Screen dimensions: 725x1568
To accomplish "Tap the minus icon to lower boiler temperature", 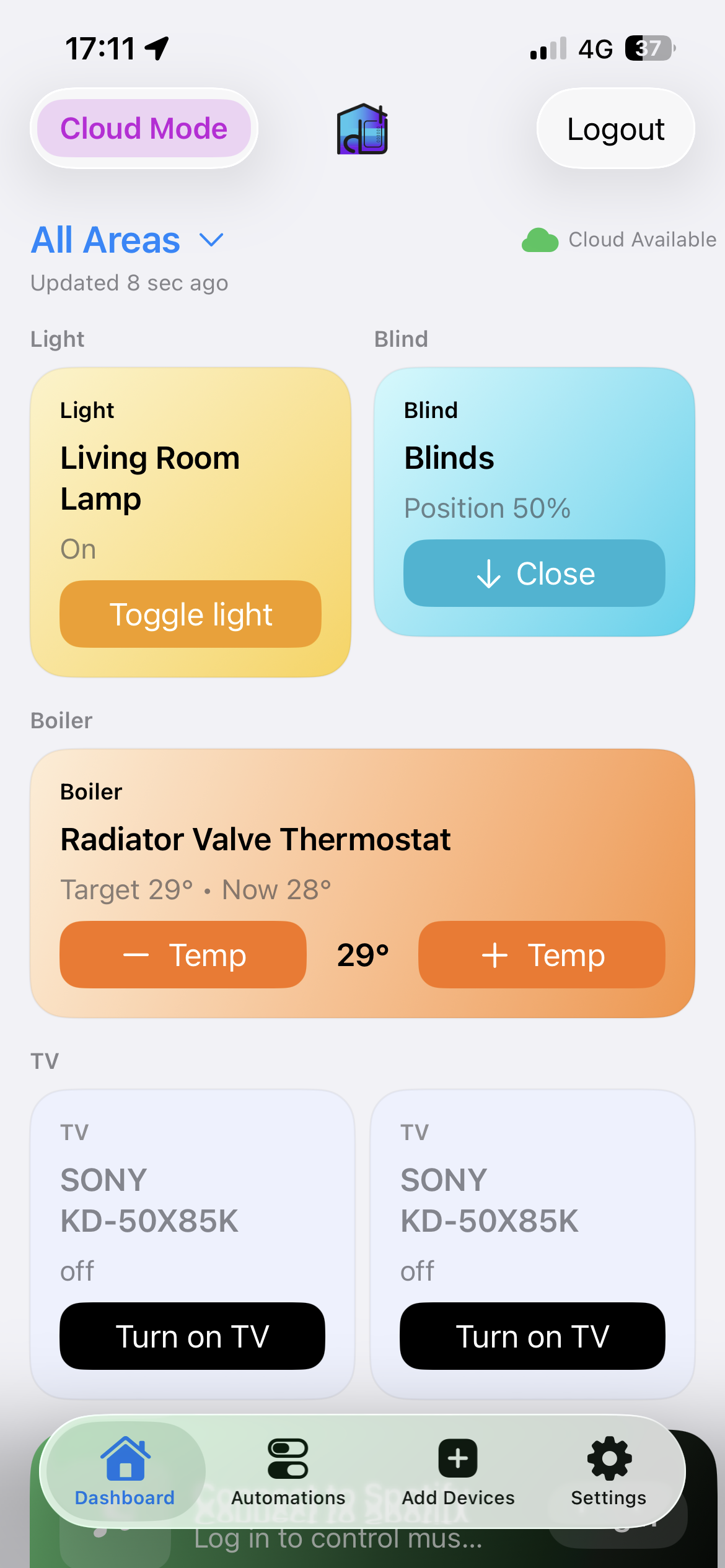I will (137, 954).
